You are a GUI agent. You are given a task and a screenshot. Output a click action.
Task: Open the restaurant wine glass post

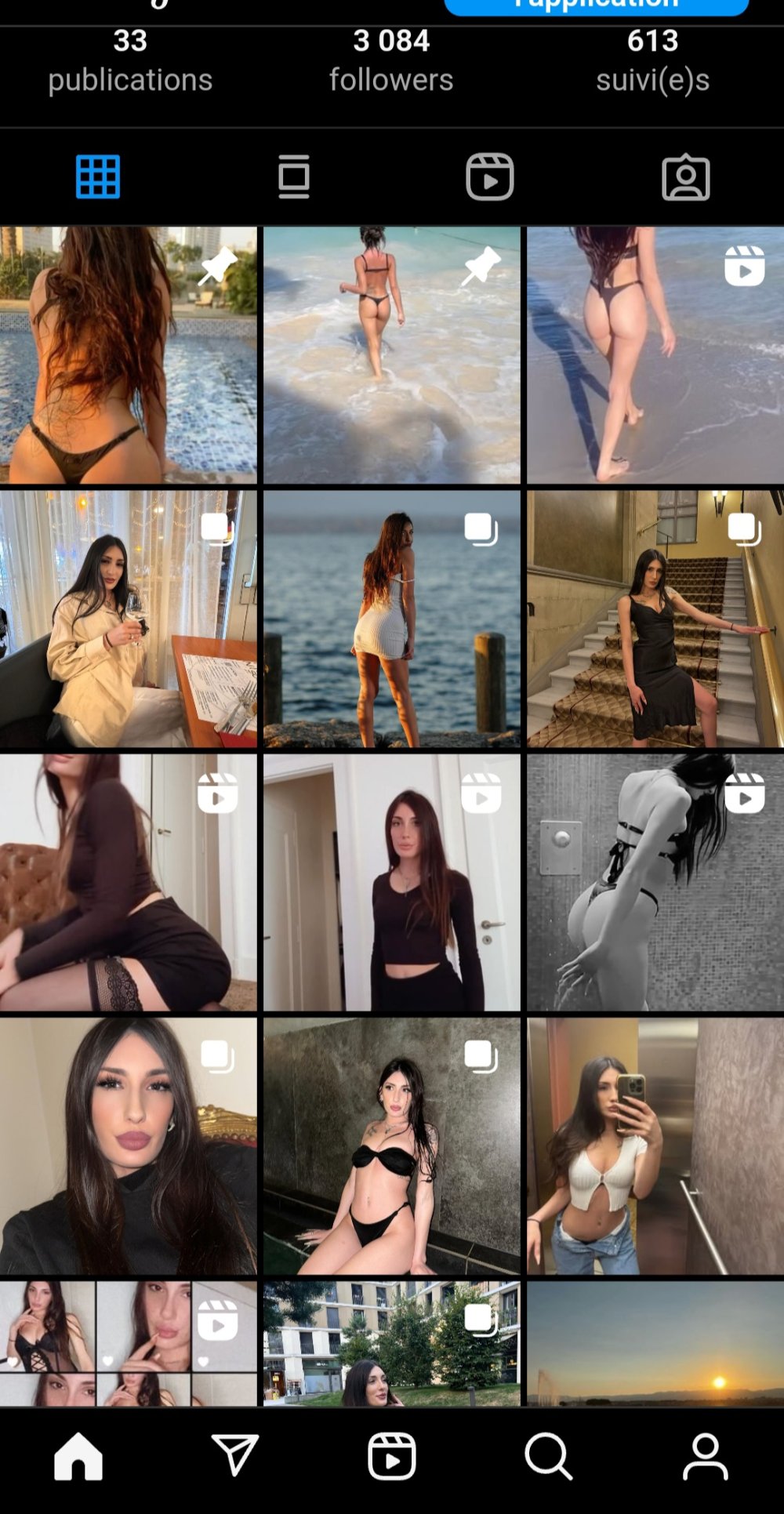pyautogui.click(x=128, y=619)
